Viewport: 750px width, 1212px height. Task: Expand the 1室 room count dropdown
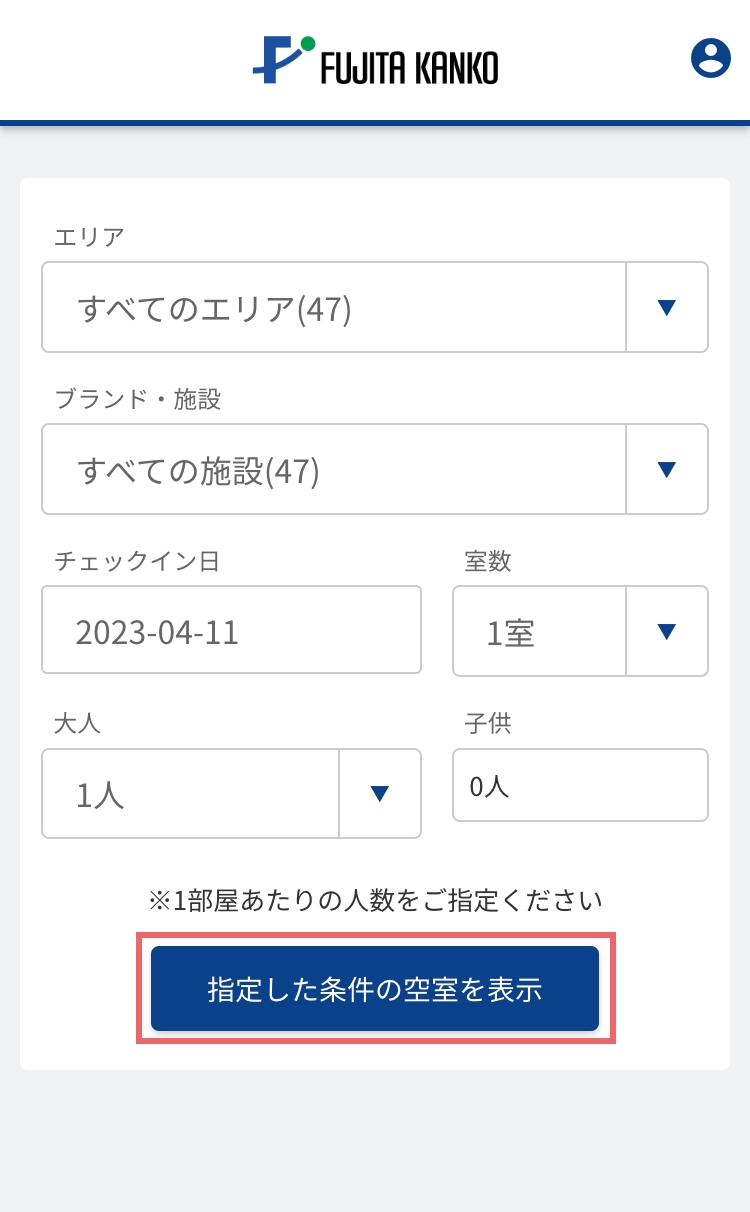pos(540,631)
